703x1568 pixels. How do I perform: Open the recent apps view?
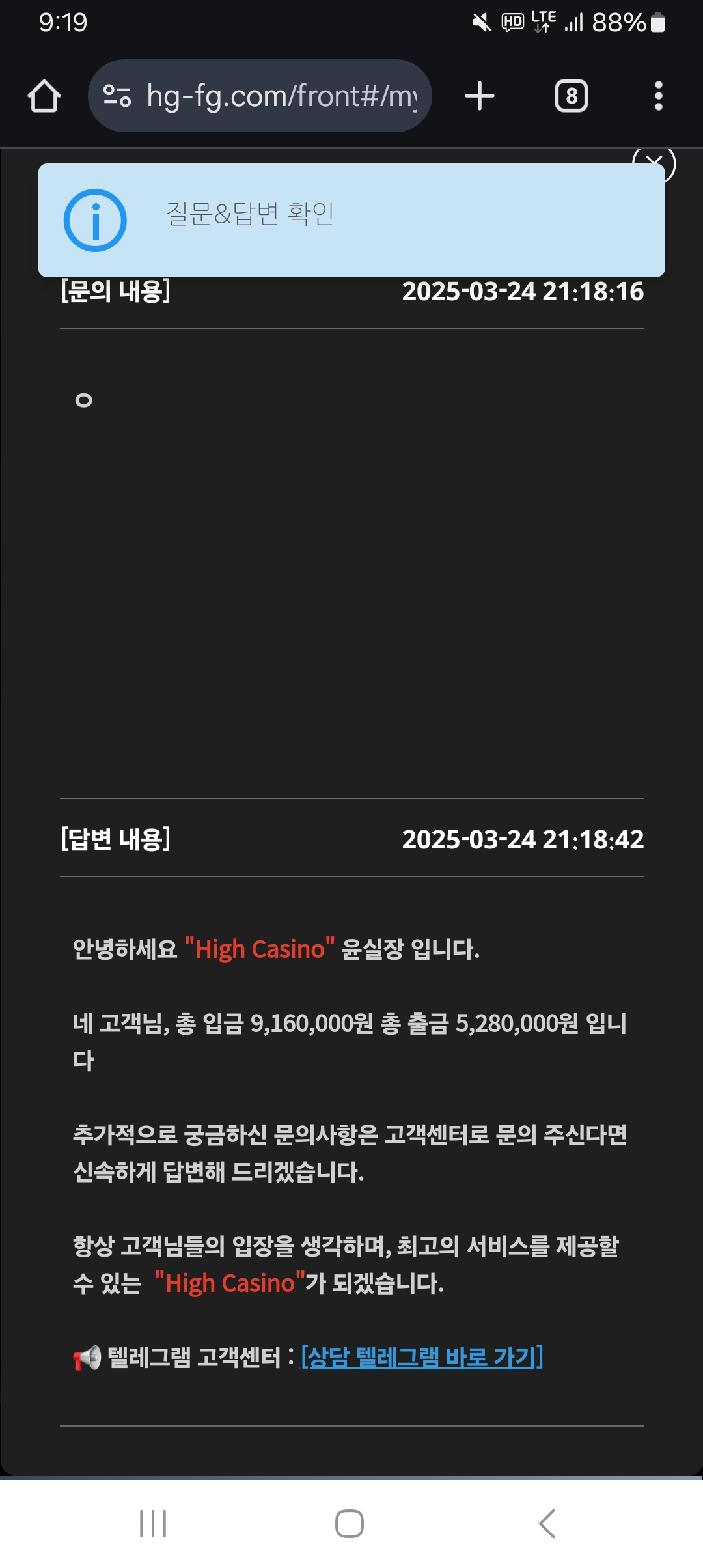(x=153, y=1523)
